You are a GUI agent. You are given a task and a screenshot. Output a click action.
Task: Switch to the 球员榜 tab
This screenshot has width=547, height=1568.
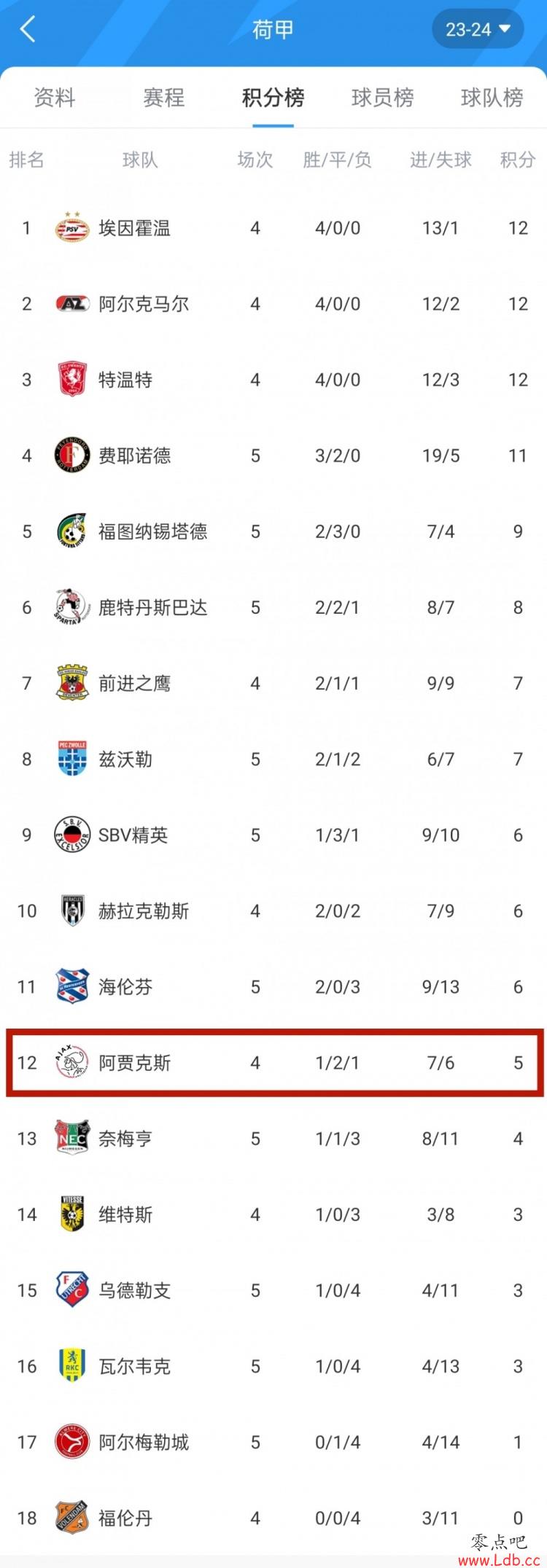[x=382, y=98]
